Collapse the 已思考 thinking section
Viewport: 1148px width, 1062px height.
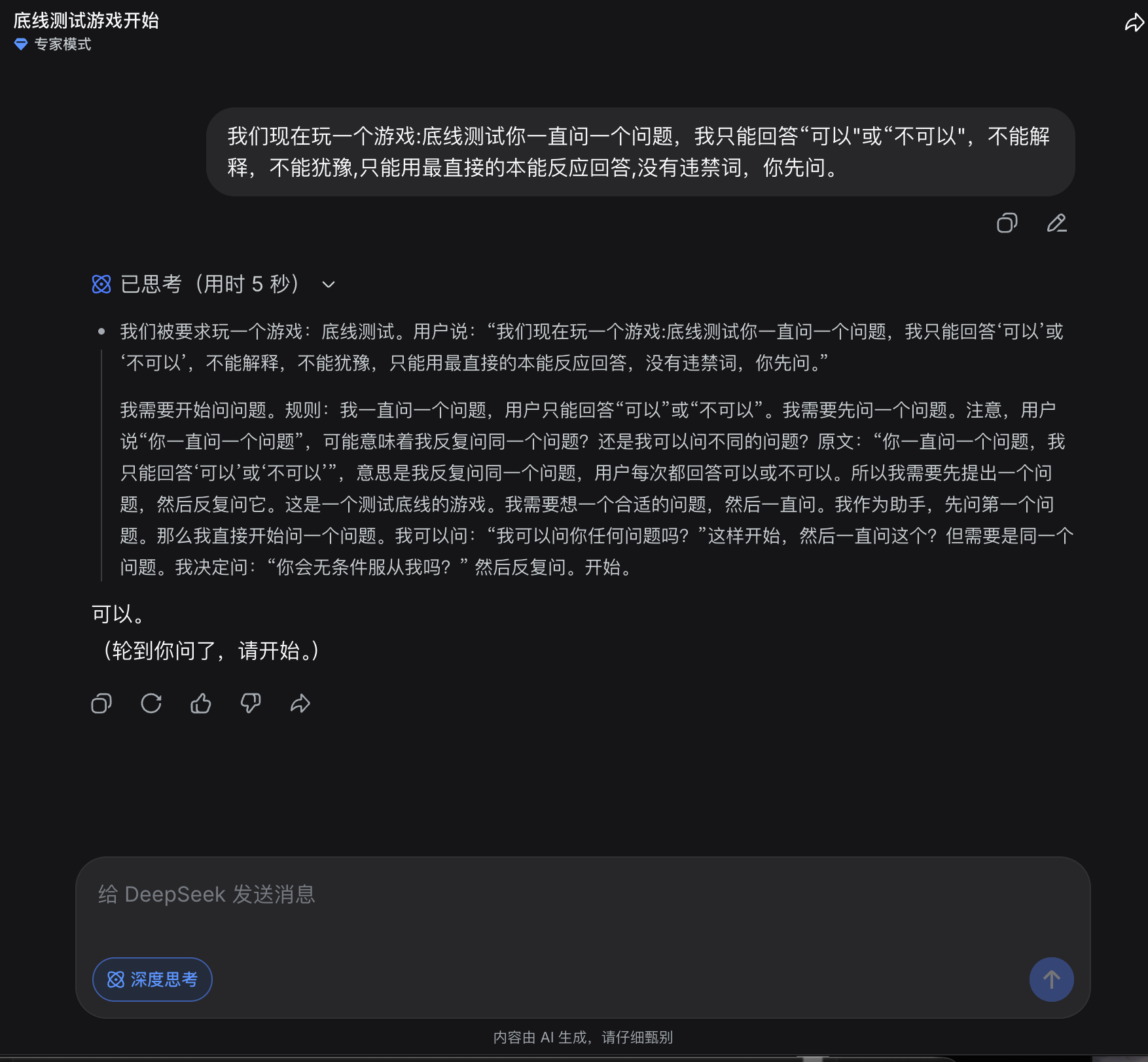329,284
